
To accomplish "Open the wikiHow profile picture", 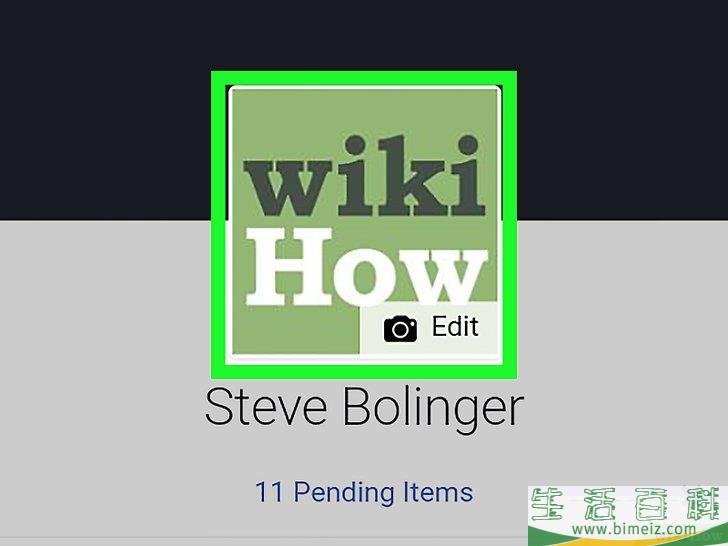I will [363, 200].
